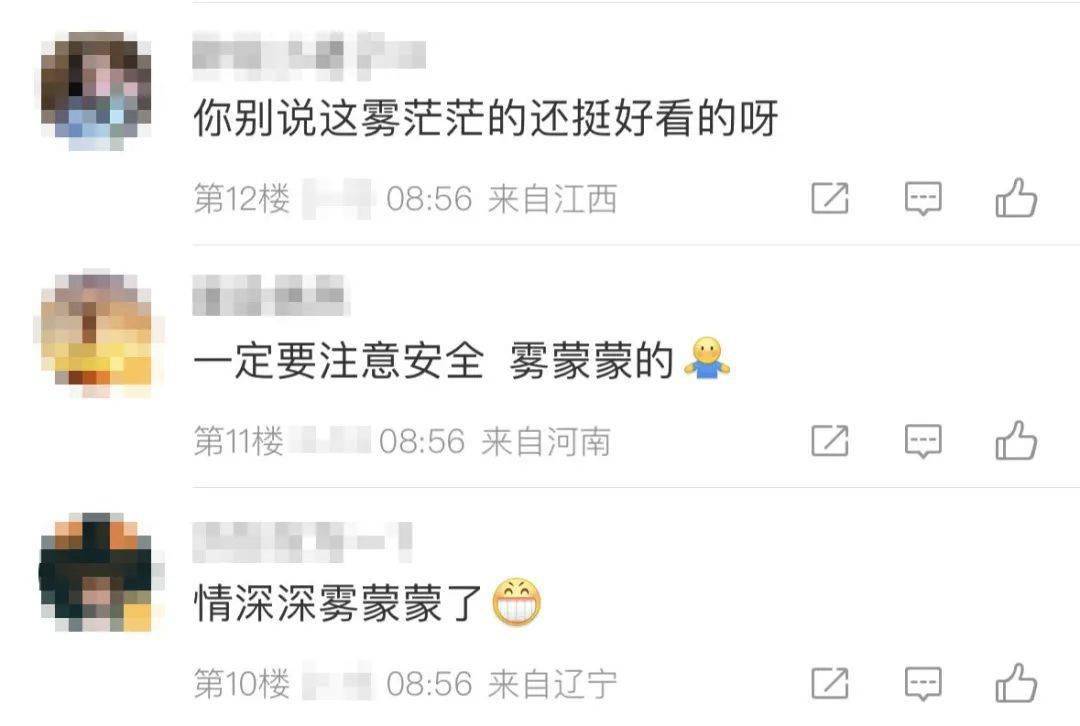This screenshot has height=726, width=1080.
Task: Reply to the 10th floor comment
Action: point(923,684)
